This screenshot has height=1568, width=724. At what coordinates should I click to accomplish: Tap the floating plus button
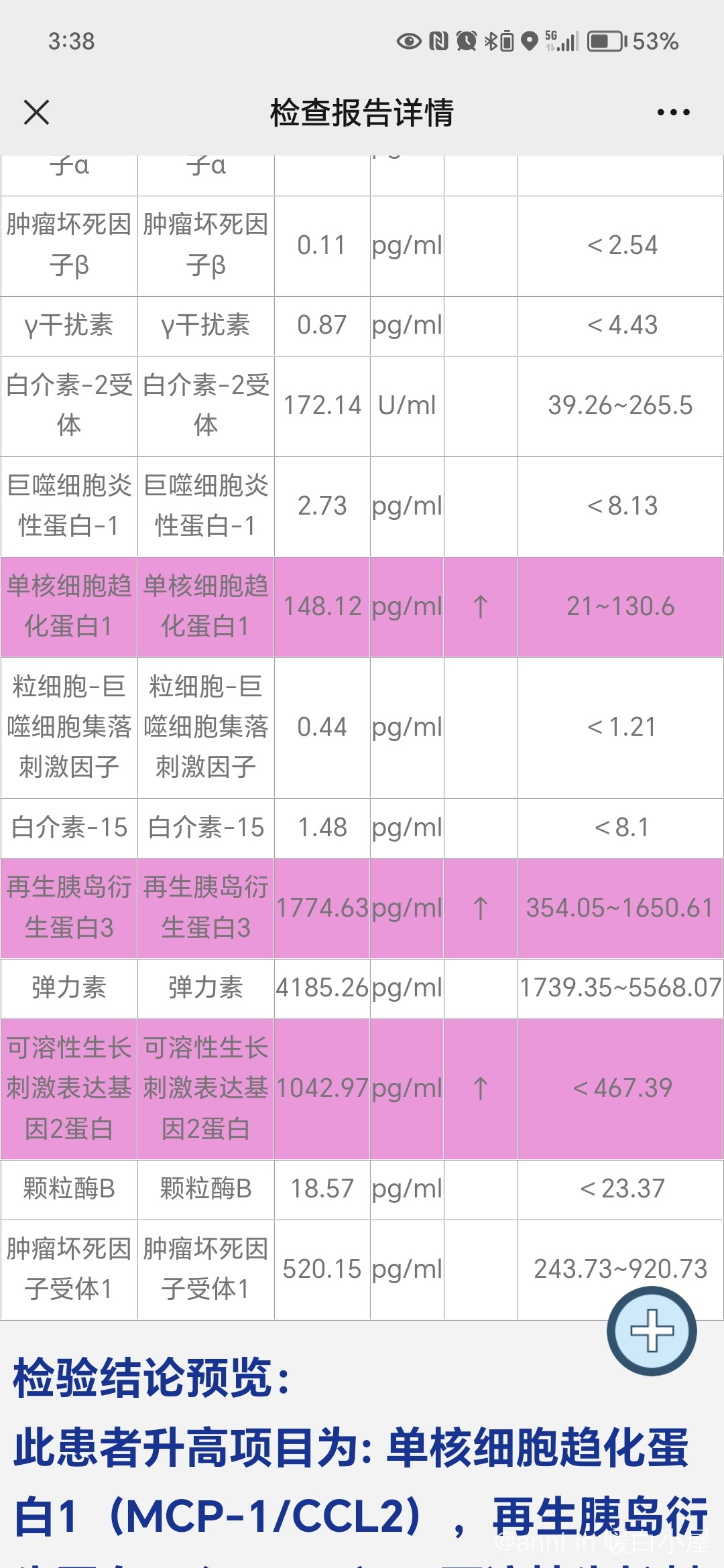pyautogui.click(x=652, y=1331)
